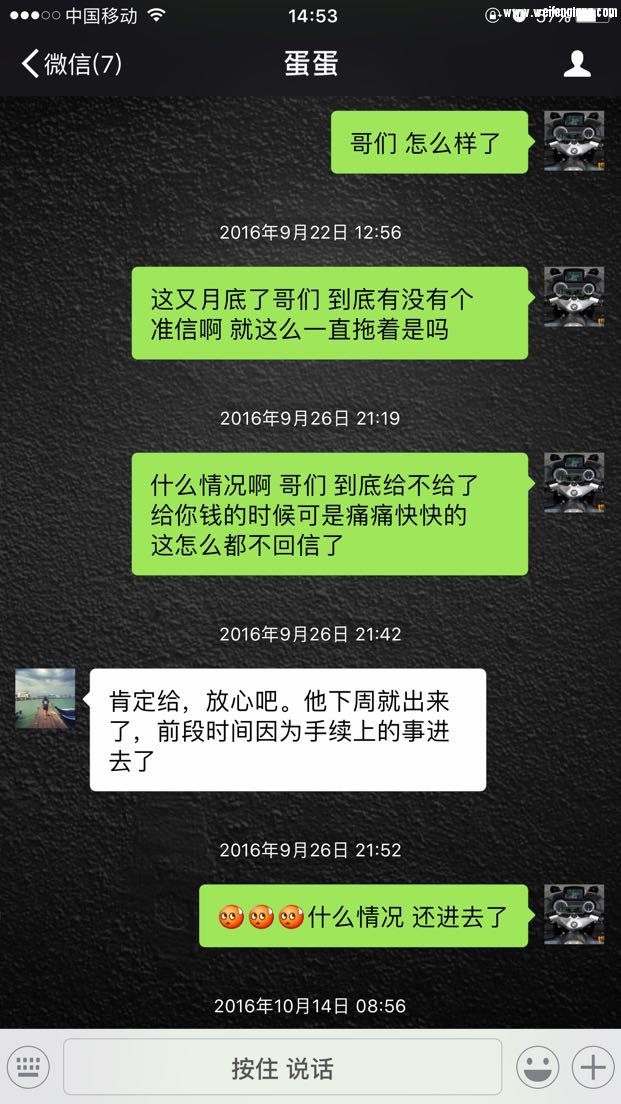Tap the 按住 说话 voice button
This screenshot has height=1104, width=621.
click(x=282, y=1067)
